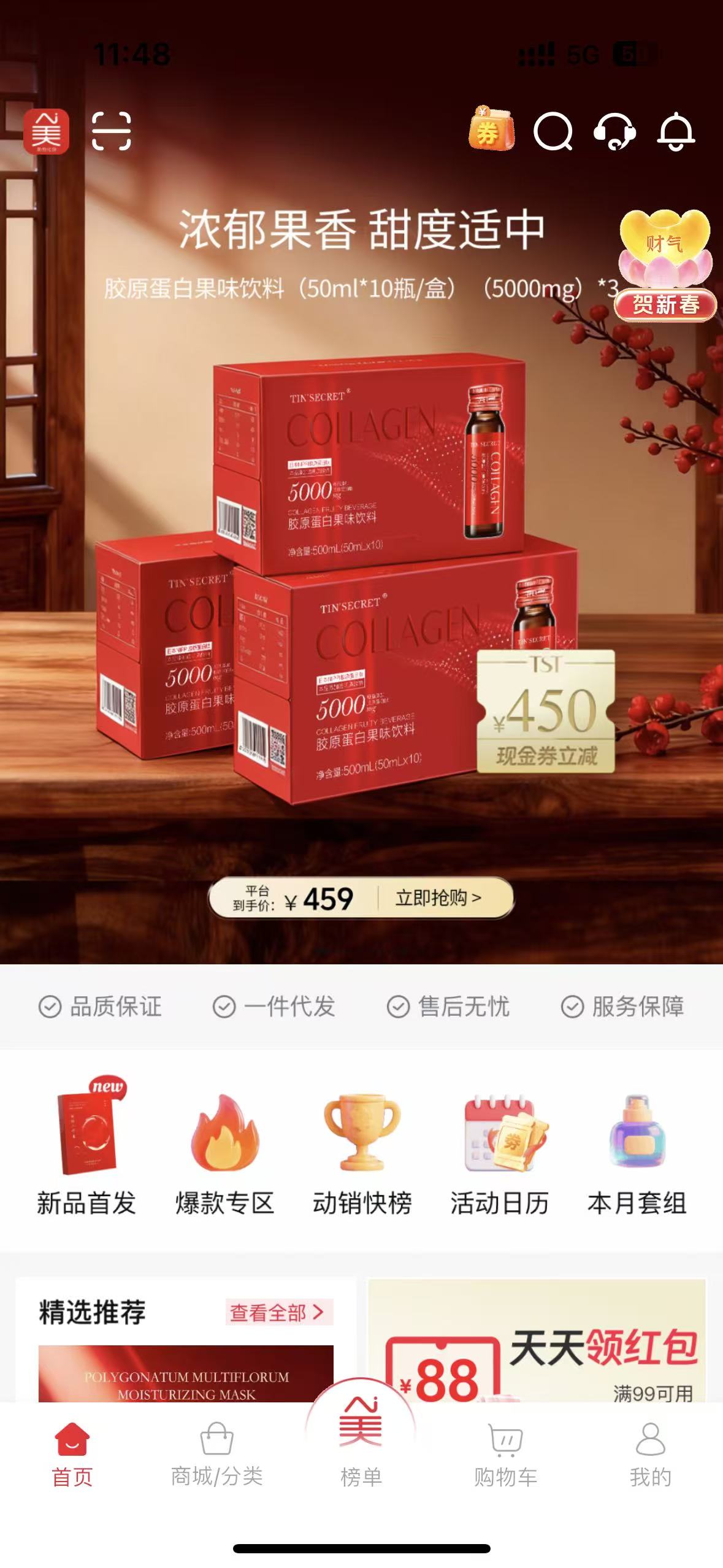
Task: Open the notifications bell
Action: [676, 131]
